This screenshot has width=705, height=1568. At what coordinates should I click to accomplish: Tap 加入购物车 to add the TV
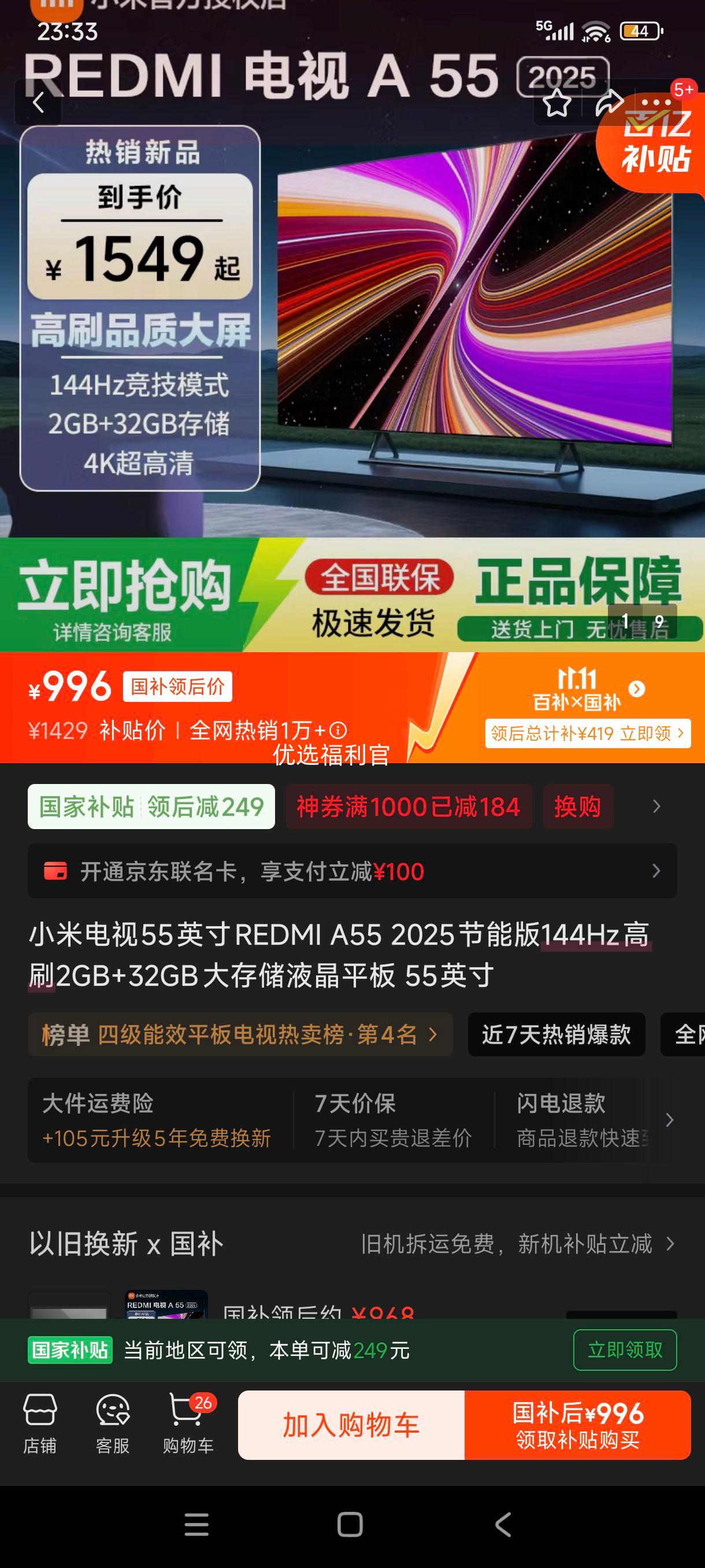coord(351,1425)
